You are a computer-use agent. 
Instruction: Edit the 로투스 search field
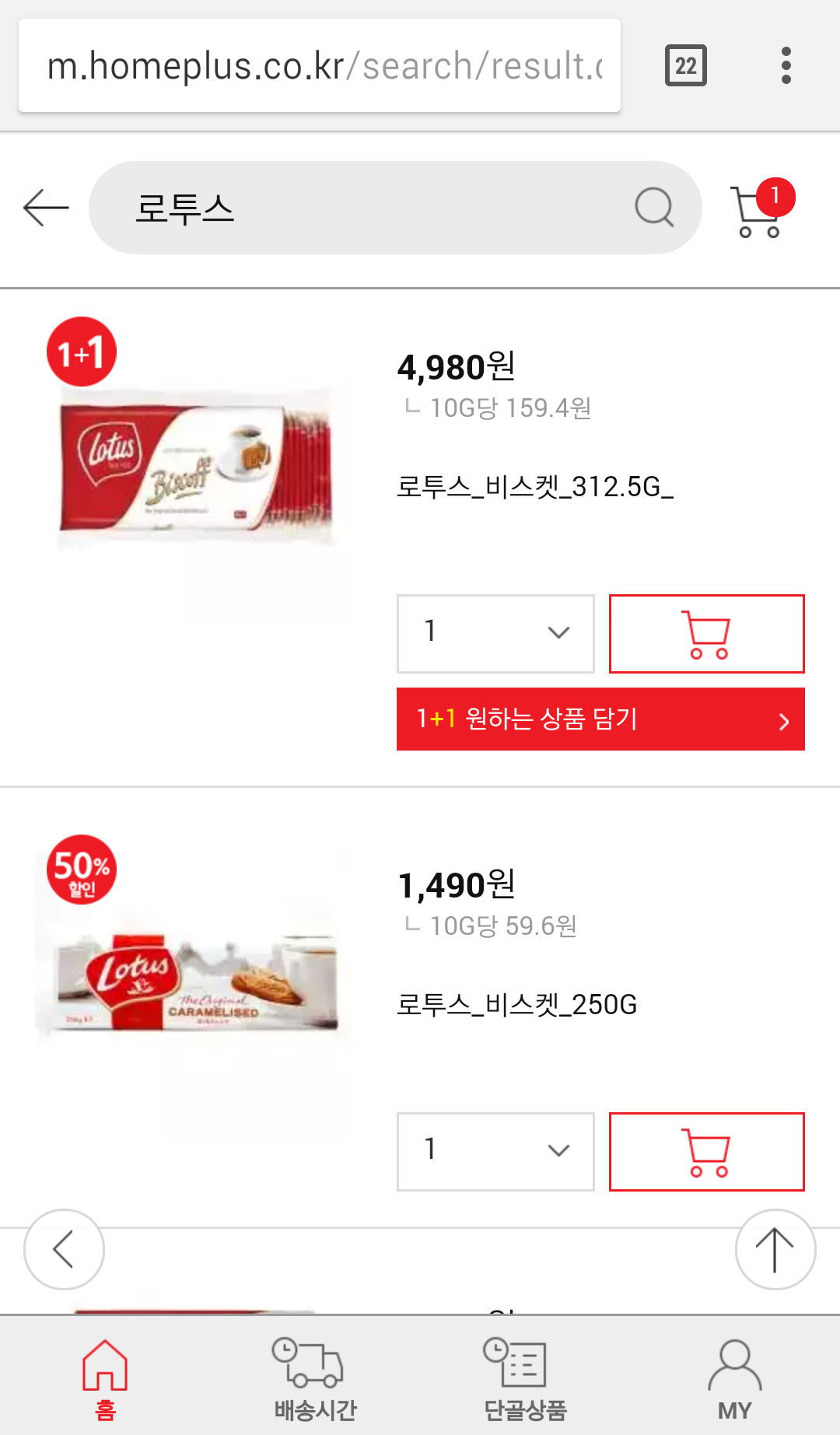[373, 208]
